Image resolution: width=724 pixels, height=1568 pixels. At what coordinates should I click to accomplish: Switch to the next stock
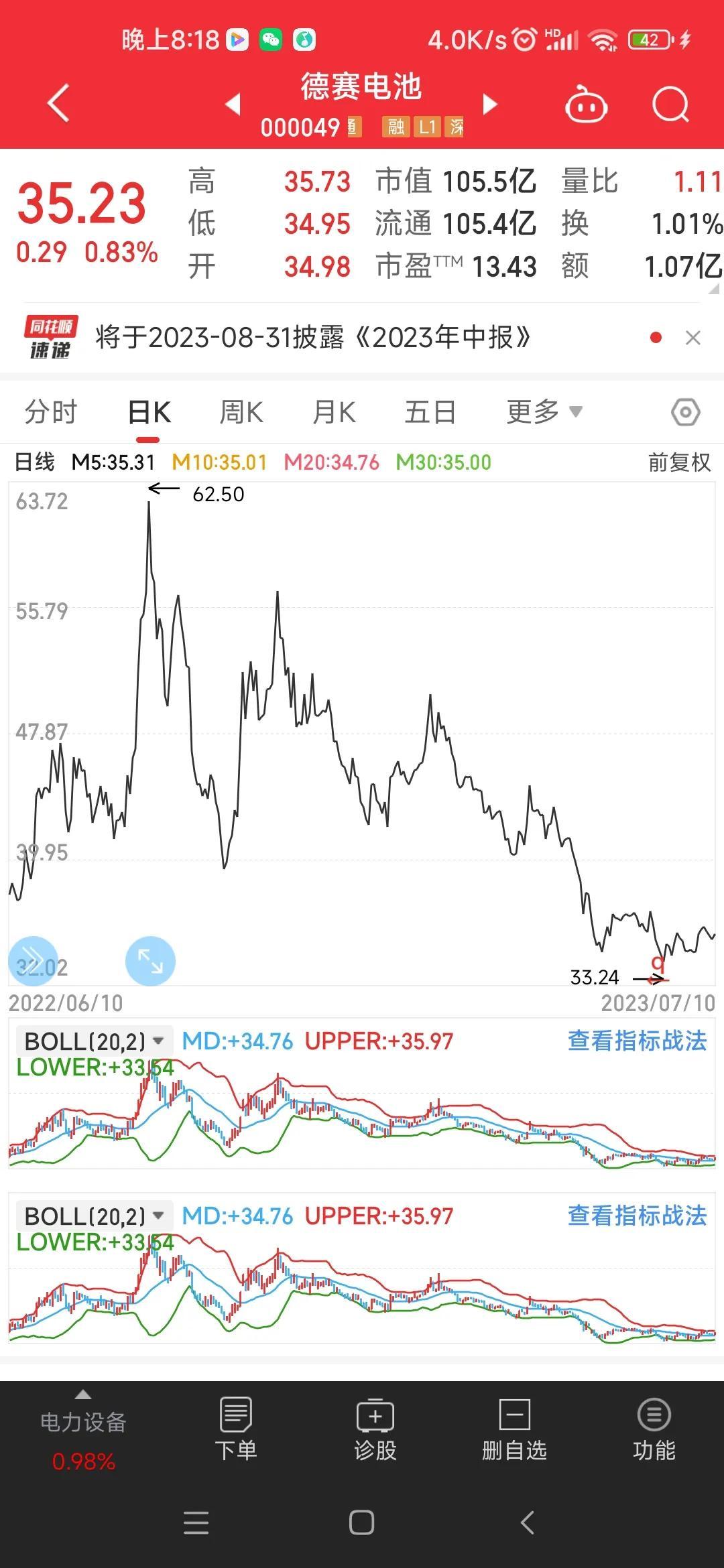[x=491, y=104]
